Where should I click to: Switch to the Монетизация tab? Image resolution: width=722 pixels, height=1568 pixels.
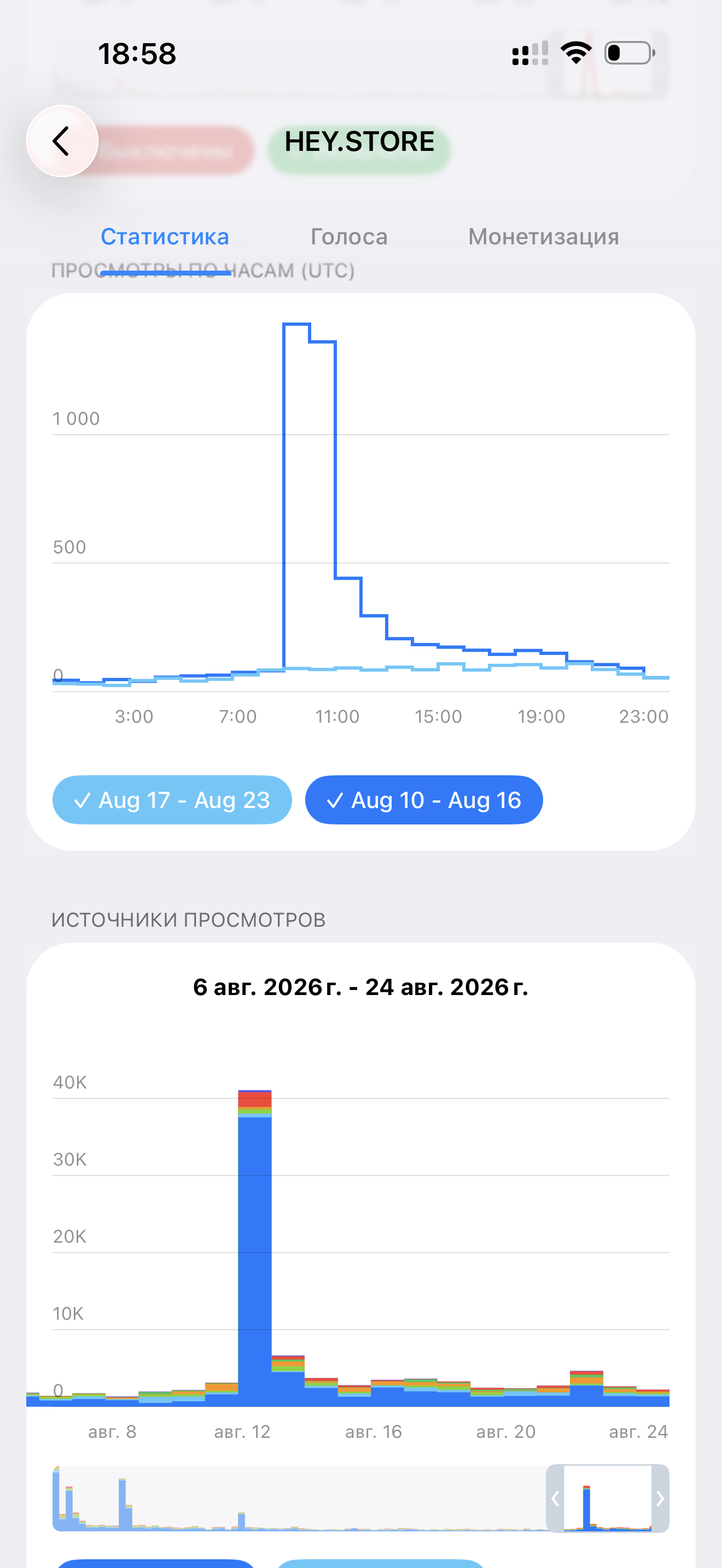pos(543,237)
